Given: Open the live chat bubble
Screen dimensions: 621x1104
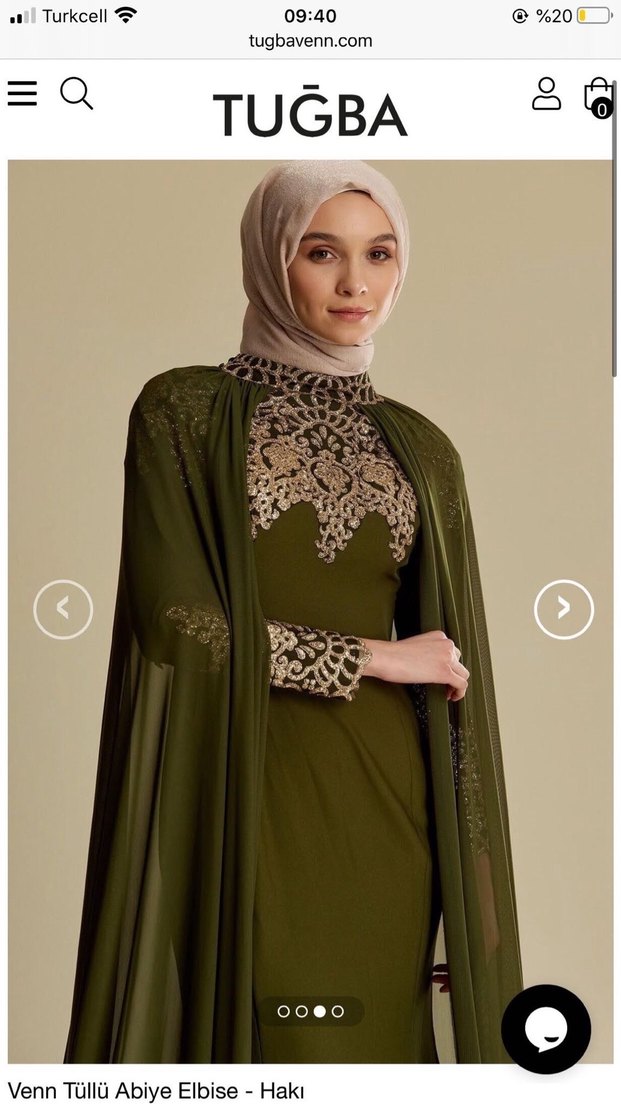Looking at the screenshot, I should click(546, 1029).
